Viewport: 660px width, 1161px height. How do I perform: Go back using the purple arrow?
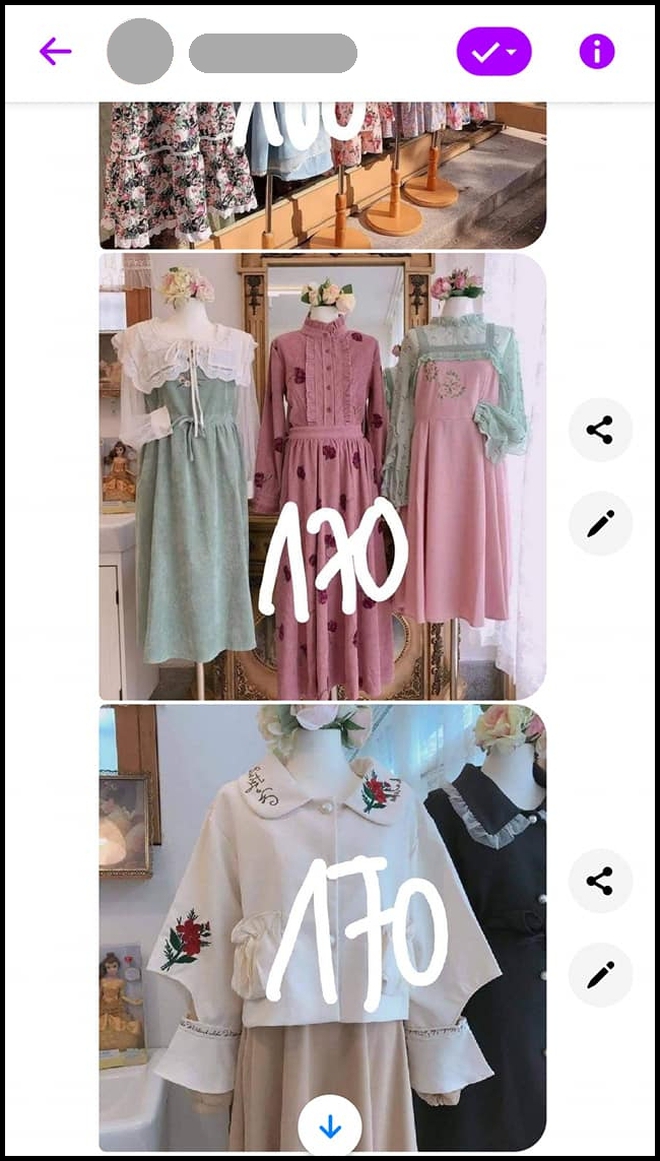[x=55, y=51]
